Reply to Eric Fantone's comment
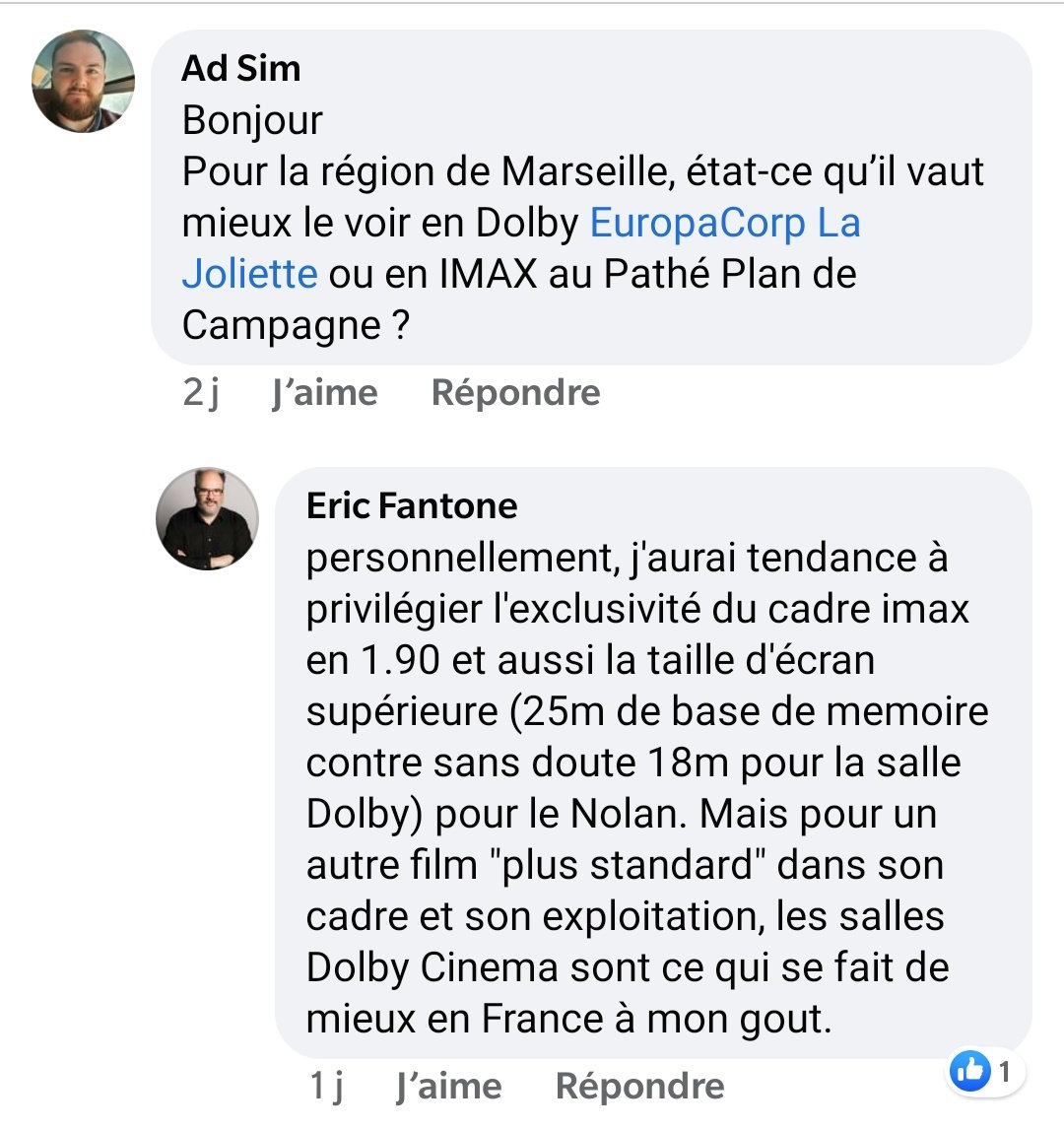Viewport: 1064px width, 1129px height. (639, 1087)
